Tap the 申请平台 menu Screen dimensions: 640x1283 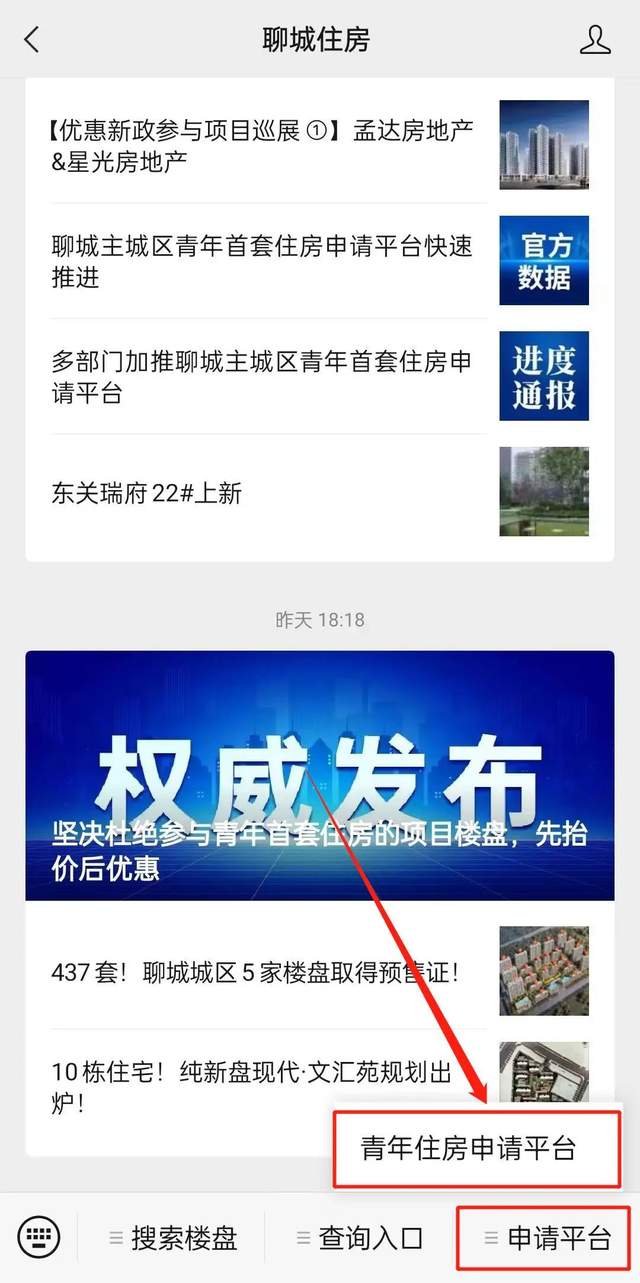point(546,1239)
